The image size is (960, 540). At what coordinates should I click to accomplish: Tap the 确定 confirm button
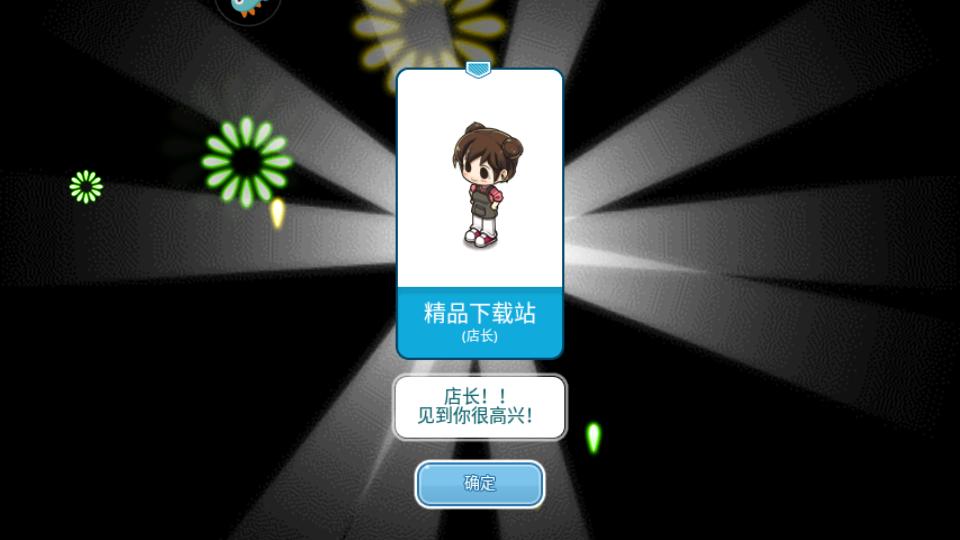pyautogui.click(x=480, y=484)
